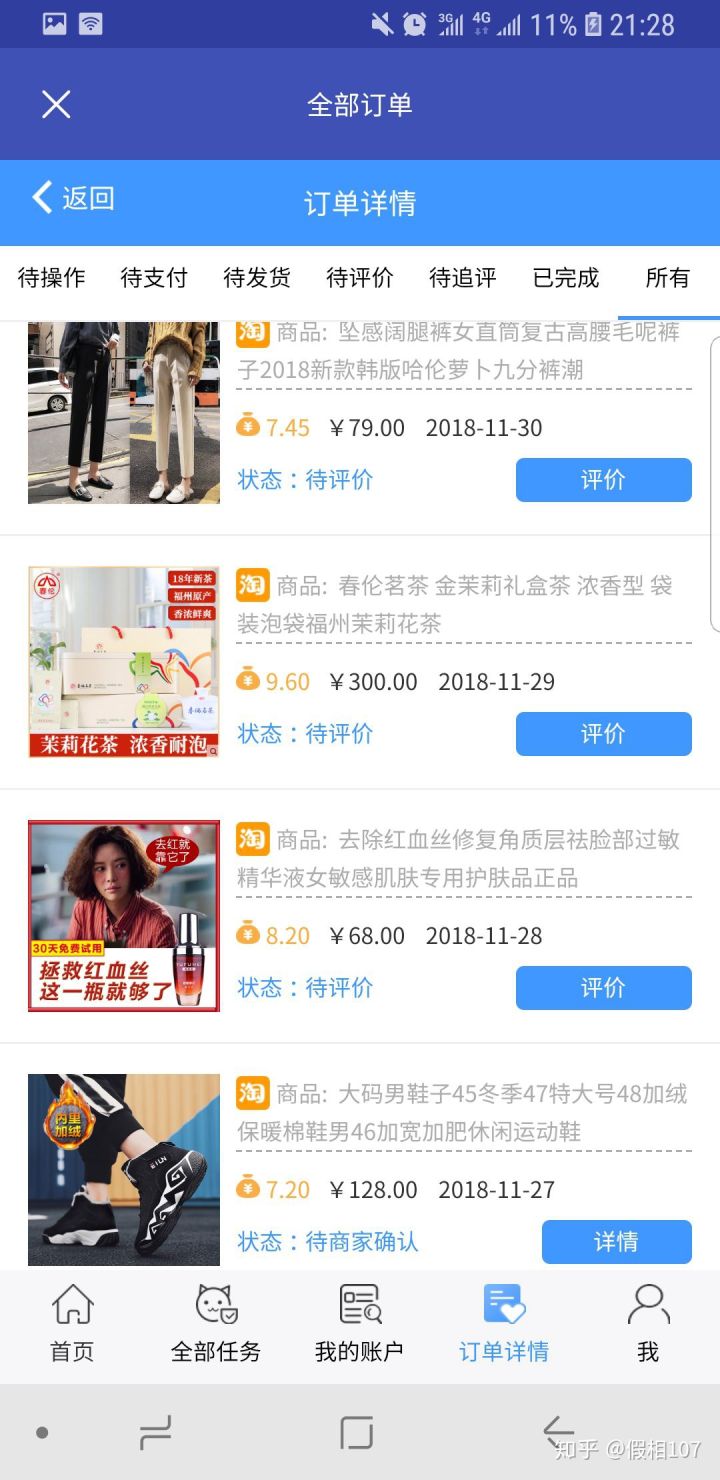This screenshot has height=1480, width=720.
Task: Open the 待追评 tab
Action: pyautogui.click(x=463, y=278)
